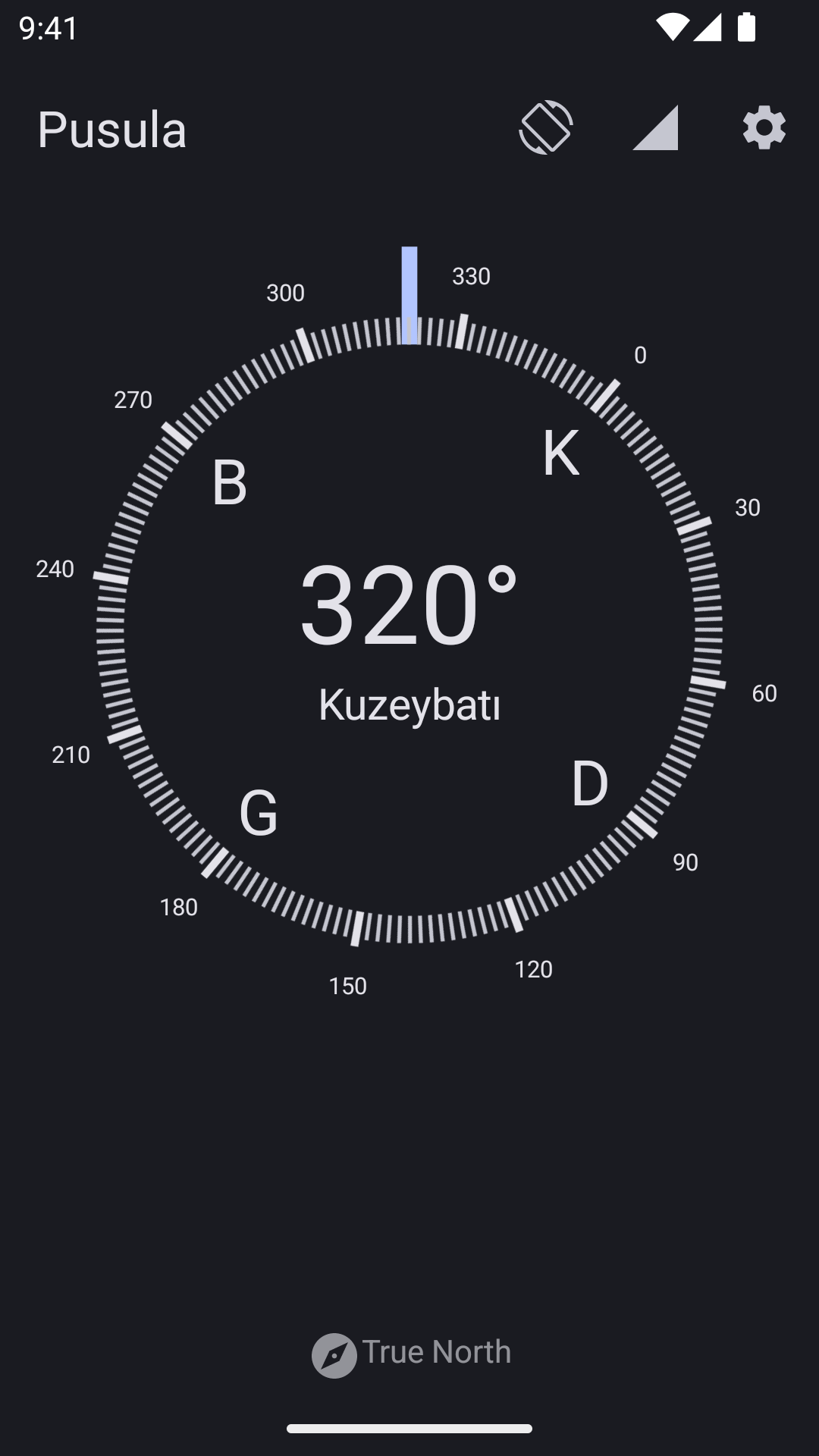Open the settings gear
The width and height of the screenshot is (819, 1456).
click(x=764, y=127)
